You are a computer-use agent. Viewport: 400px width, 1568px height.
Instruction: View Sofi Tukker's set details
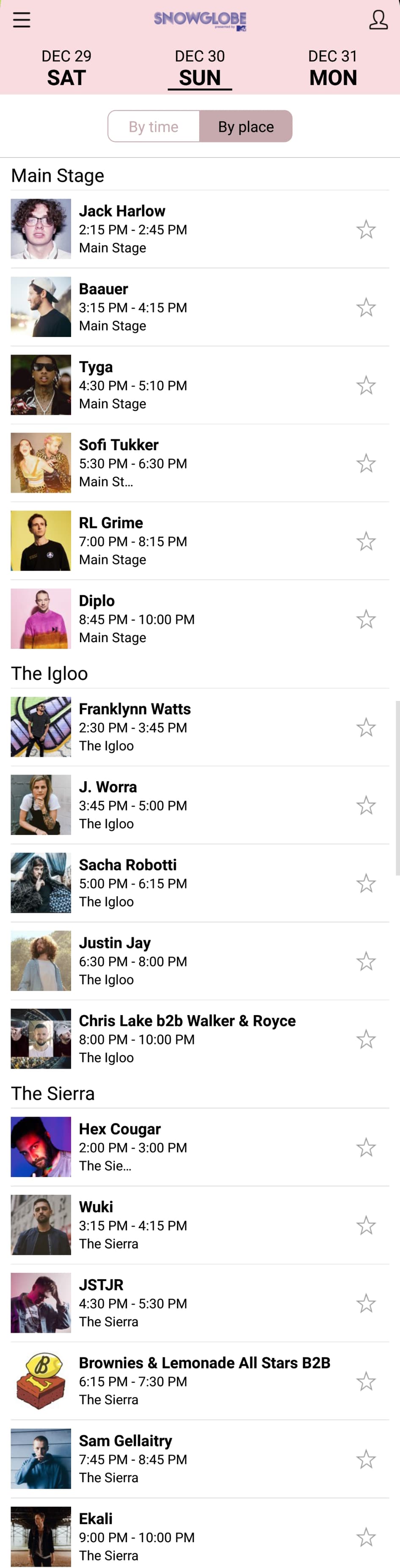click(183, 462)
